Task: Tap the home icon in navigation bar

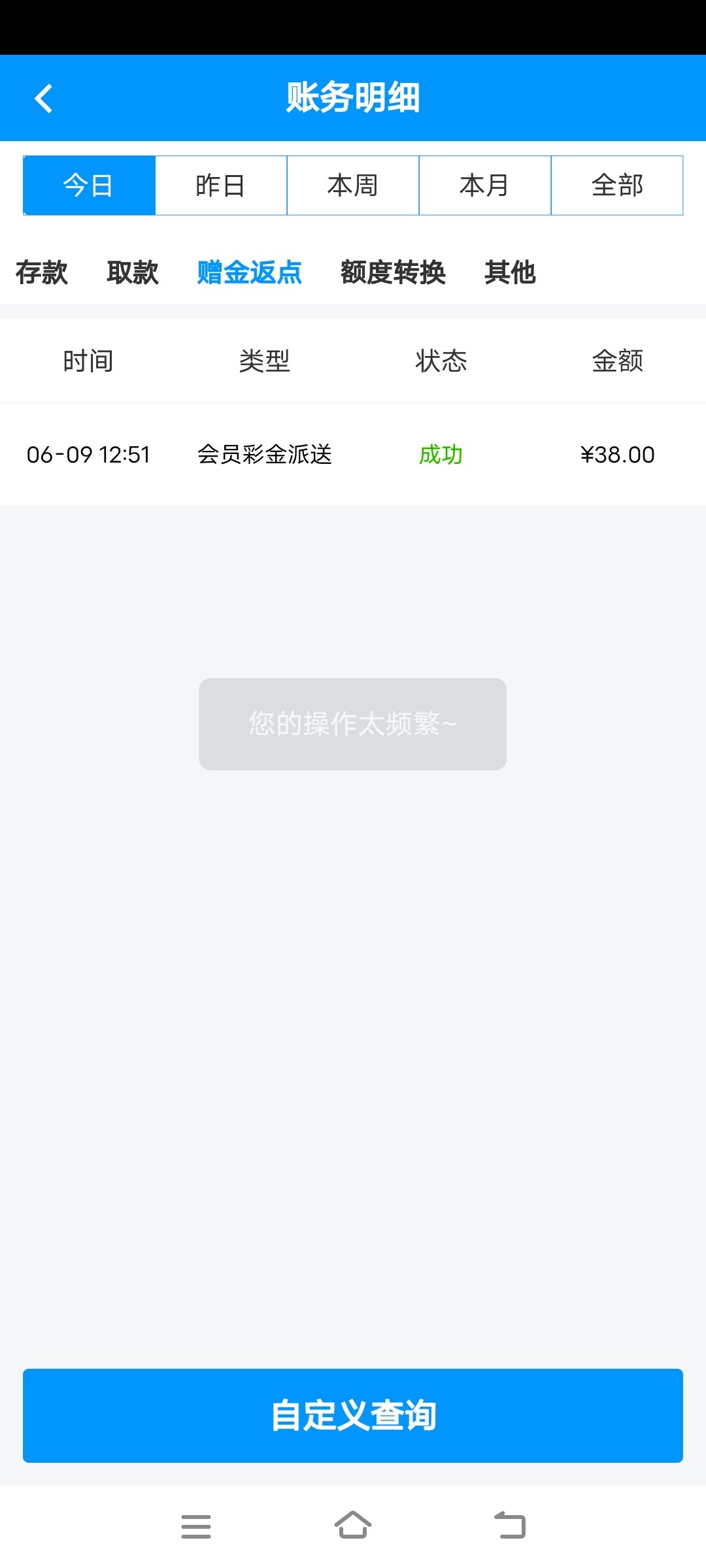Action: (353, 1527)
